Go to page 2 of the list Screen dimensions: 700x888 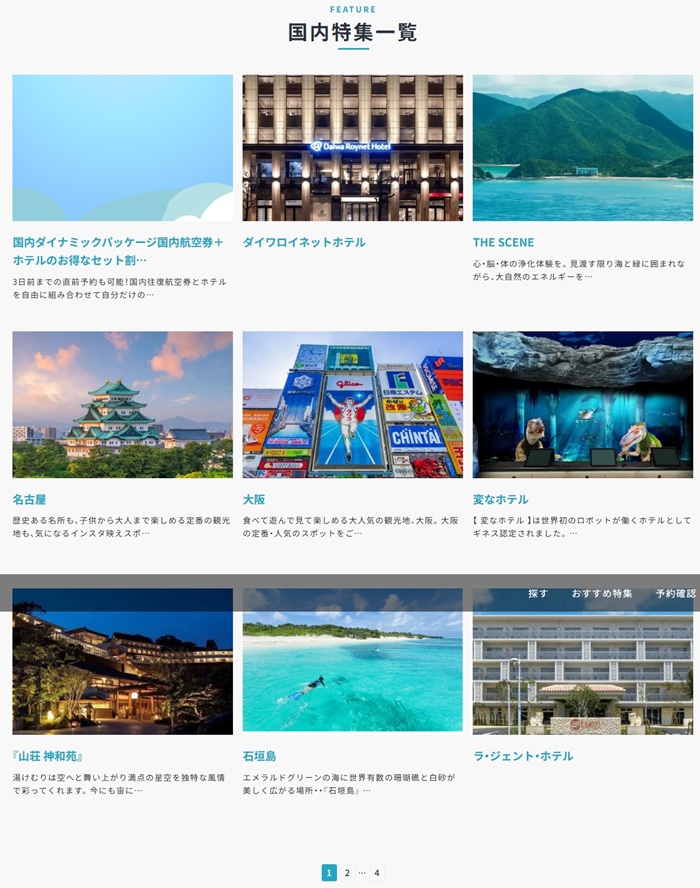pos(347,873)
